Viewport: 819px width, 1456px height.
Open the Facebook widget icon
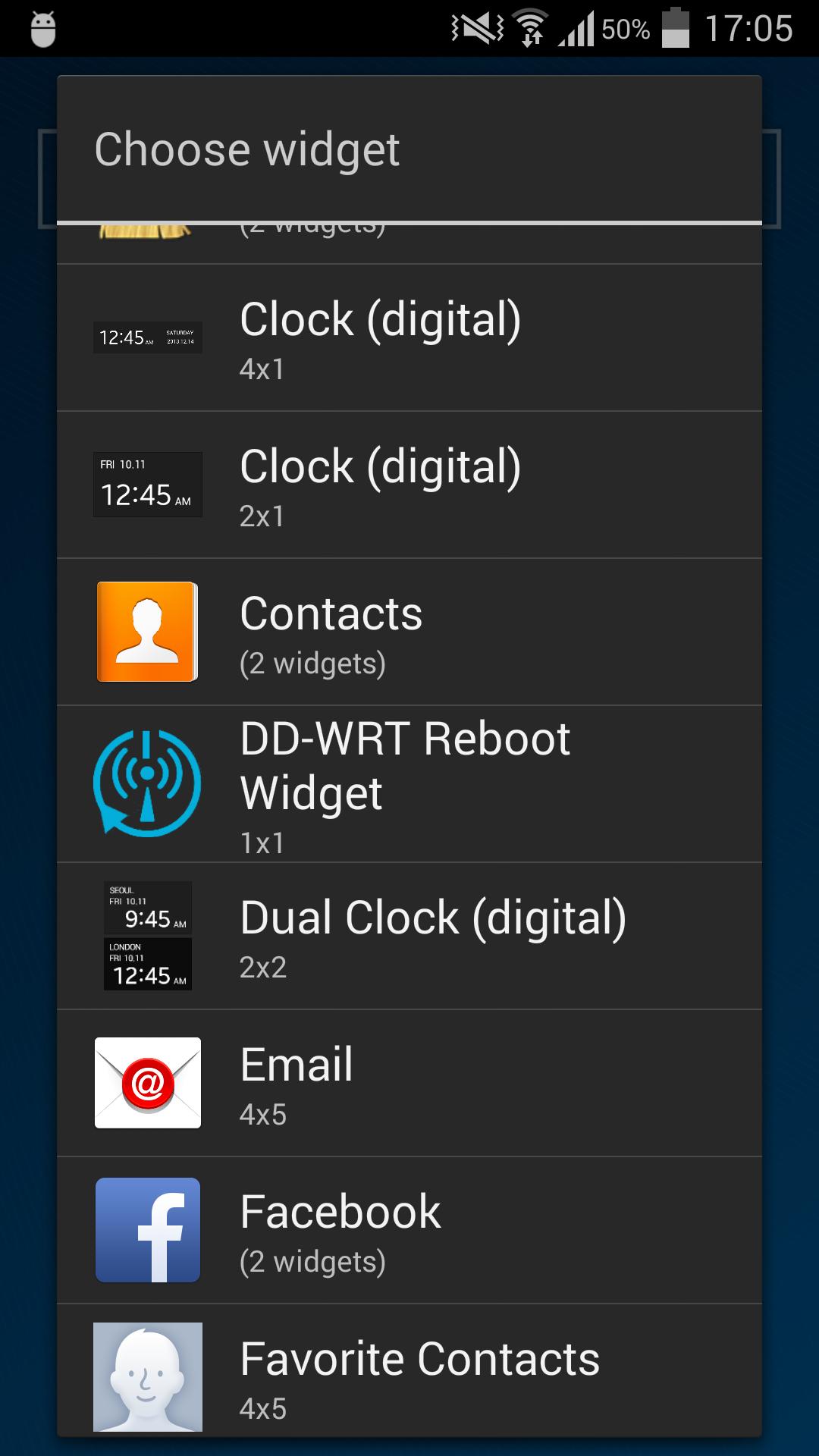tap(148, 1230)
